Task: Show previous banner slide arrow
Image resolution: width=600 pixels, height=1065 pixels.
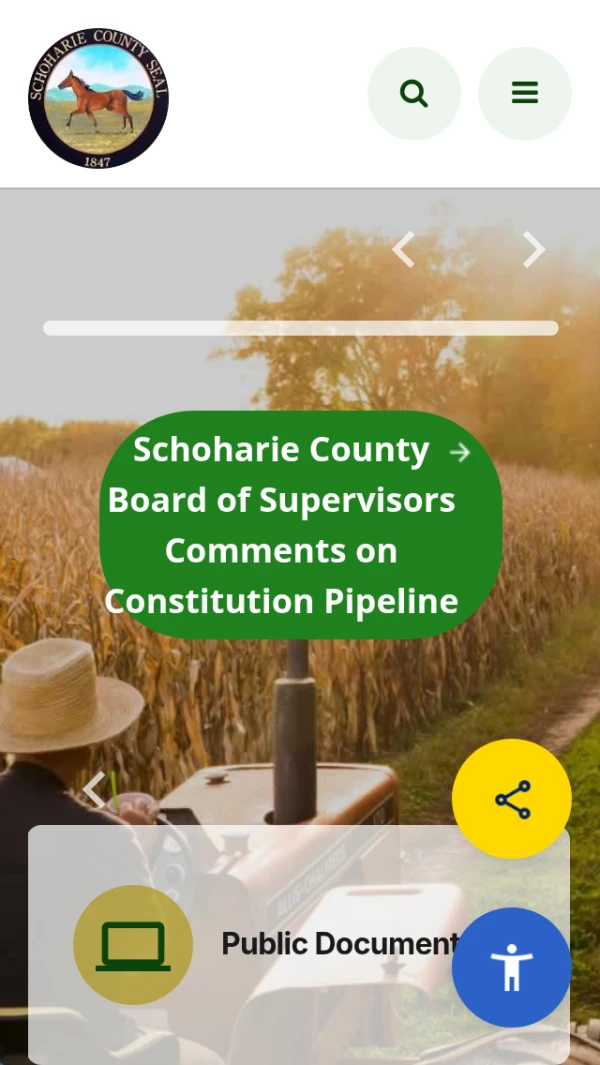Action: pos(404,249)
